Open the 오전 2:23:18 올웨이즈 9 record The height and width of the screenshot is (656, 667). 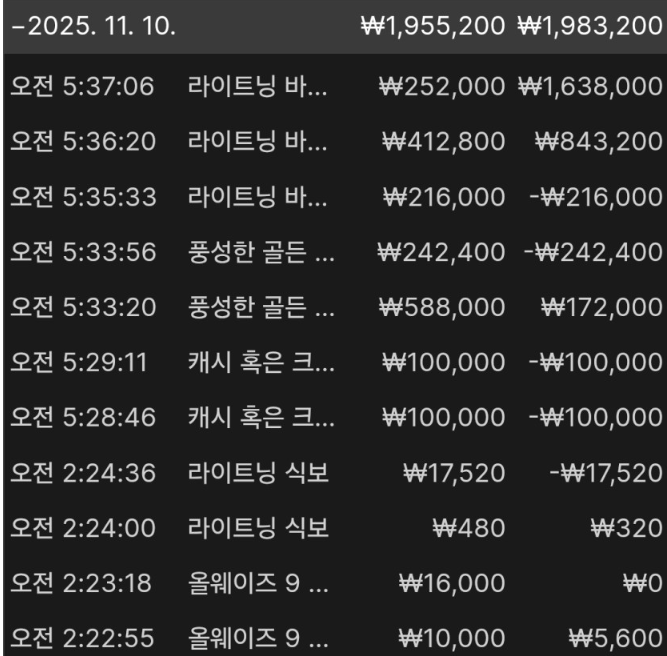[333, 581]
